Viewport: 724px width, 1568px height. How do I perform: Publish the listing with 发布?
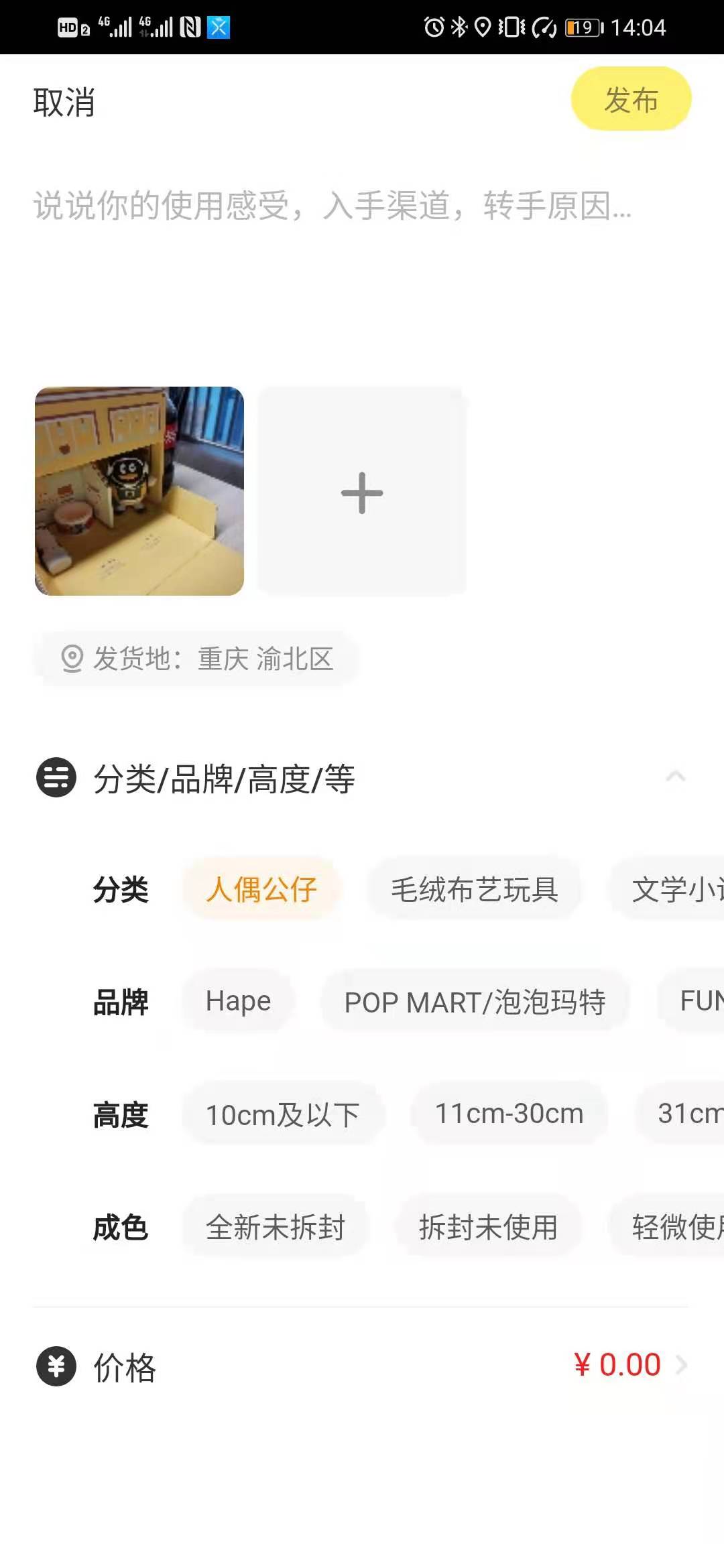[x=631, y=99]
